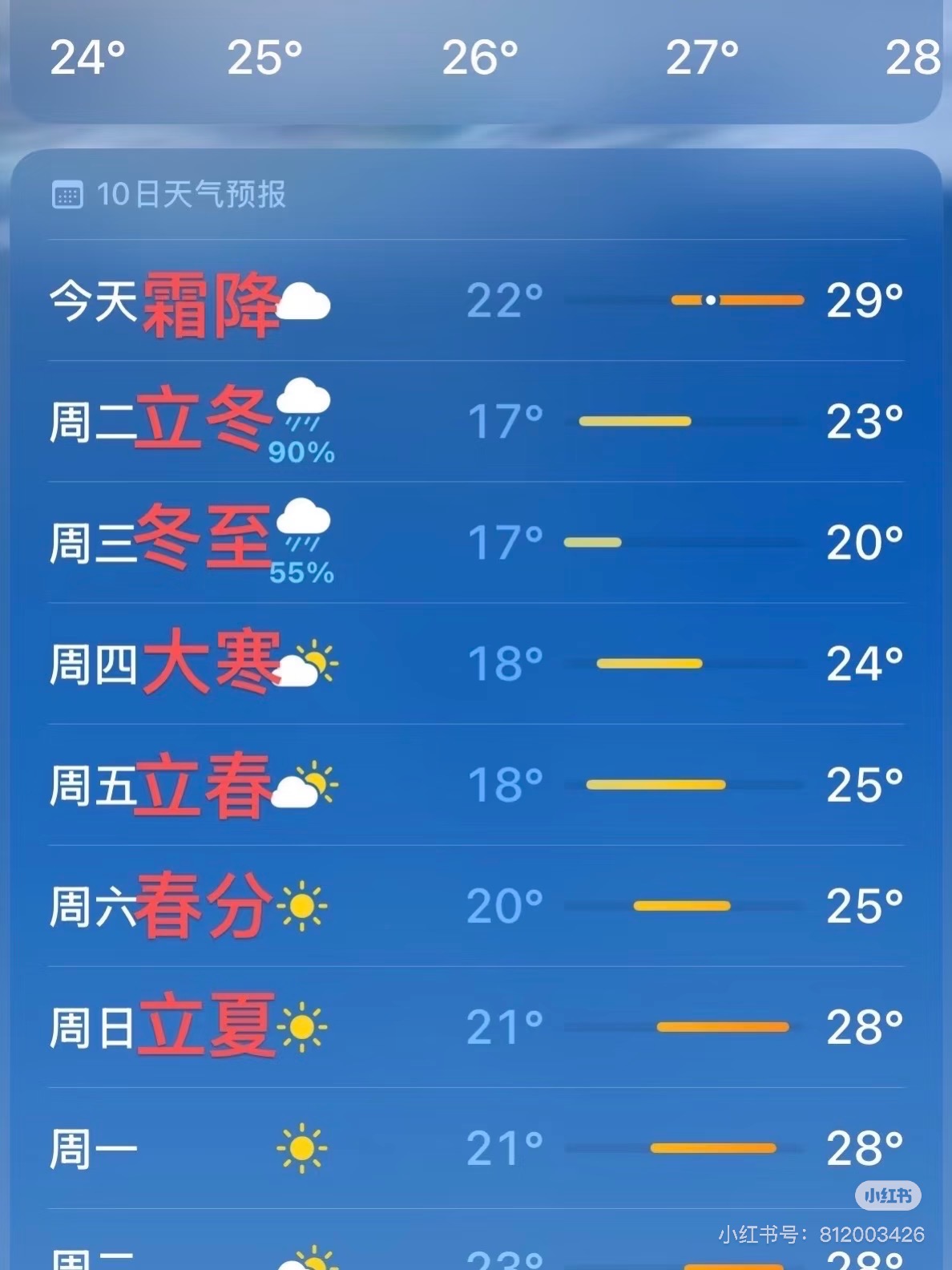Open today's forecast row (今天)

coord(476,301)
